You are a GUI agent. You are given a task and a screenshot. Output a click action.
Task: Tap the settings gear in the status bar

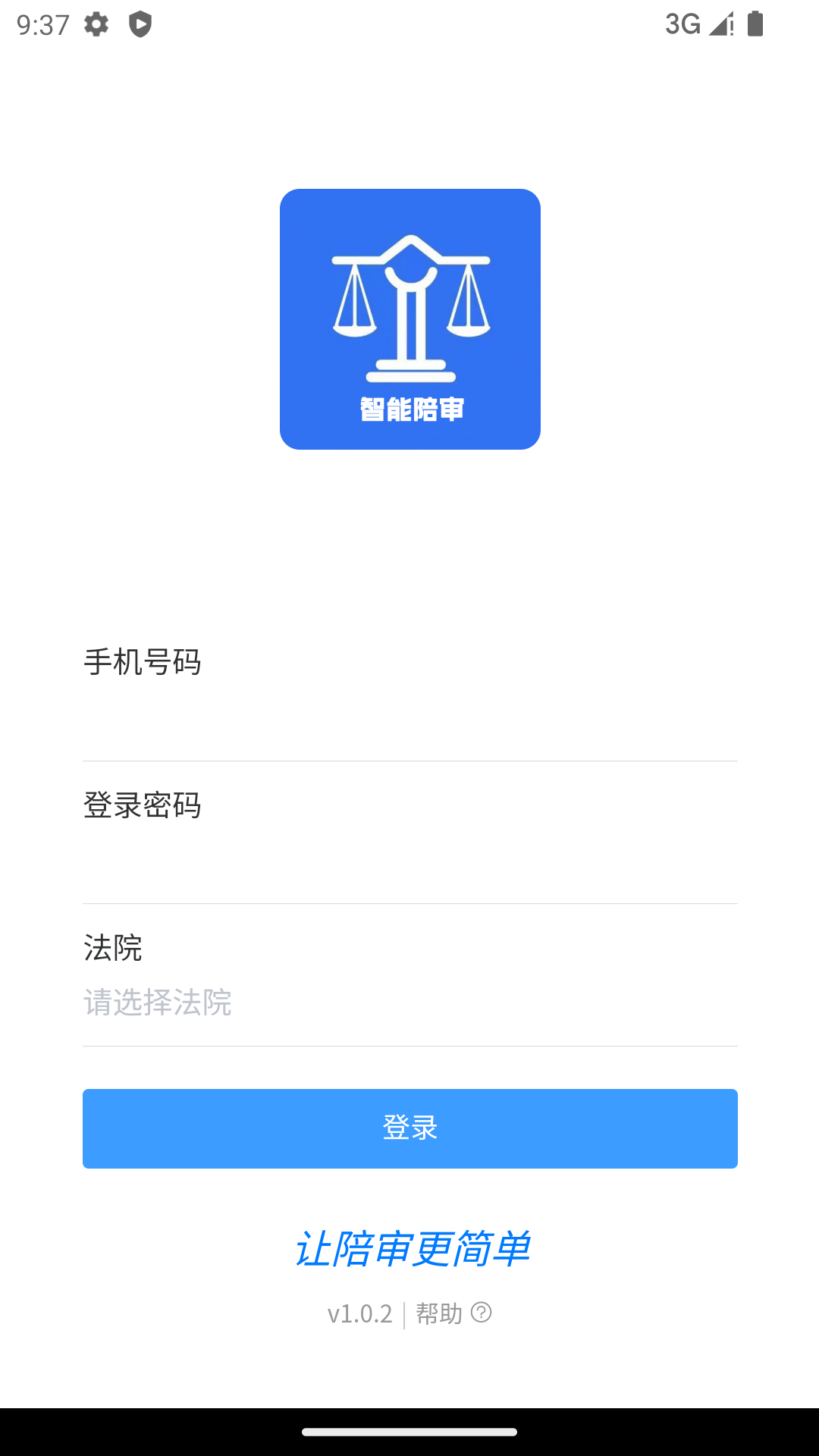pyautogui.click(x=96, y=25)
